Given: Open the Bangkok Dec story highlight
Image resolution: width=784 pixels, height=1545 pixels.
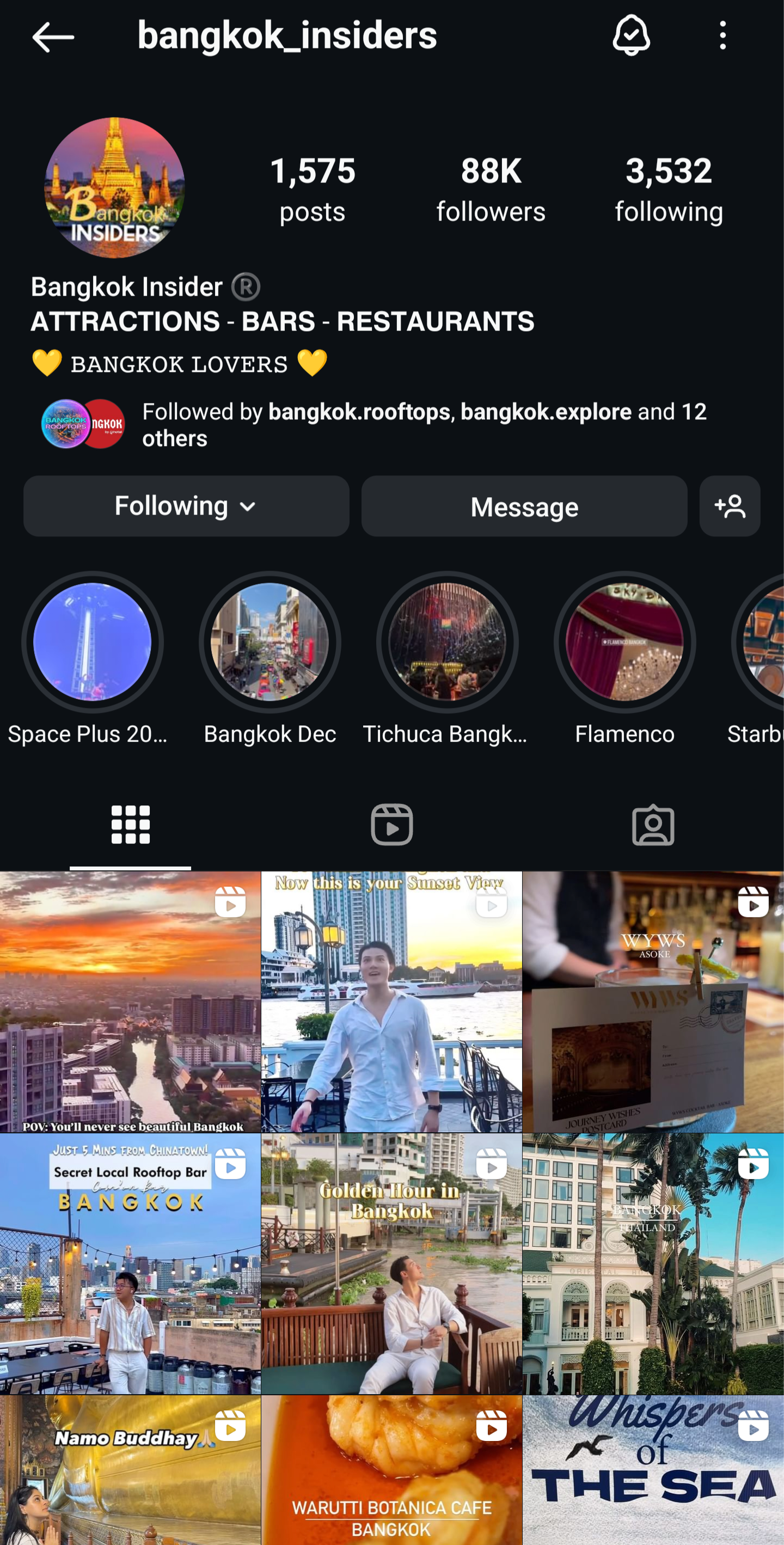Looking at the screenshot, I should tap(269, 642).
